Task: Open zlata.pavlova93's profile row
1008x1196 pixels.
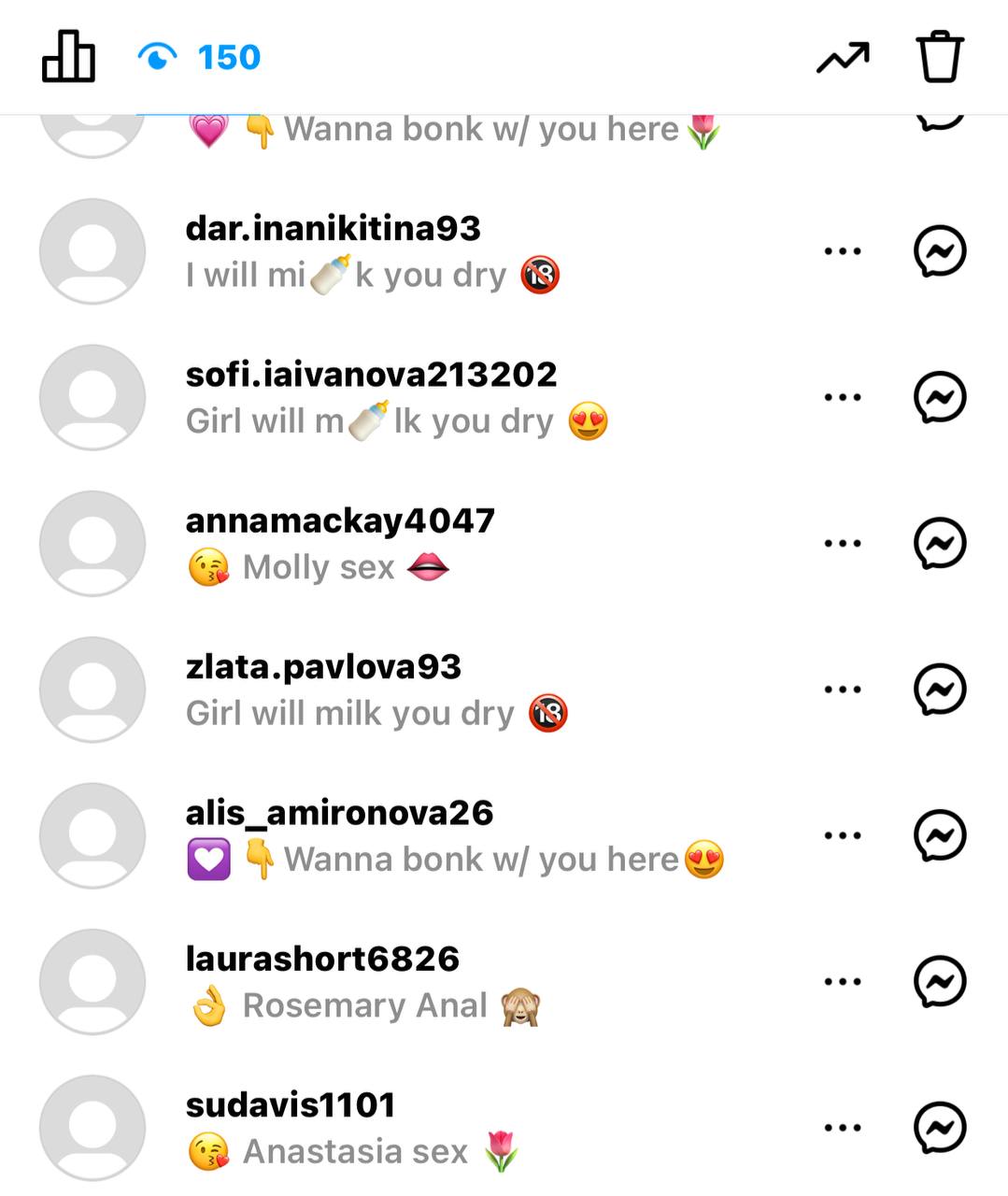Action: [323, 667]
